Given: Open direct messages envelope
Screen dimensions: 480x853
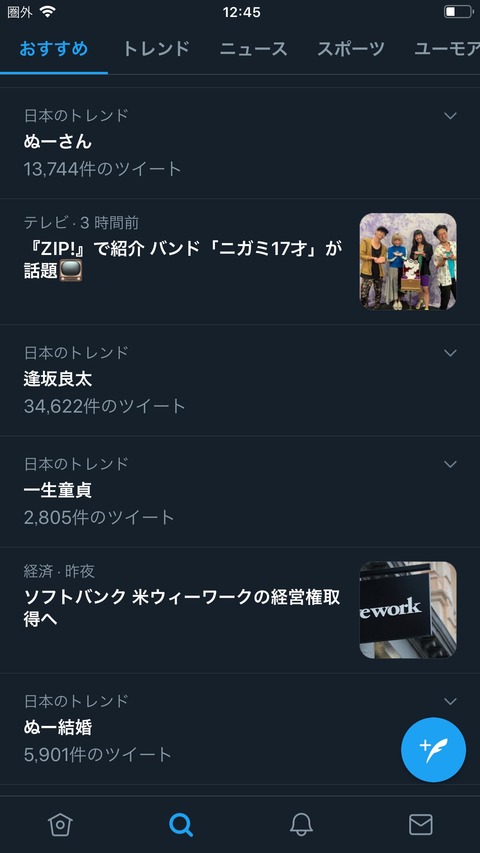Looking at the screenshot, I should pos(421,825).
